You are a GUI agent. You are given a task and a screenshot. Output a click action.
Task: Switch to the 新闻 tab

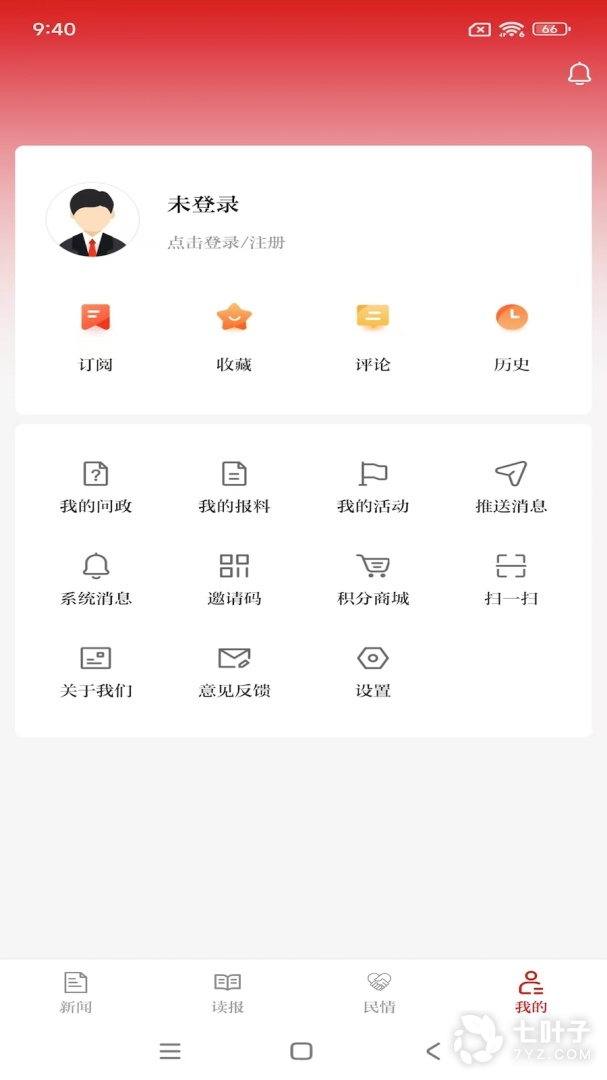click(x=76, y=992)
